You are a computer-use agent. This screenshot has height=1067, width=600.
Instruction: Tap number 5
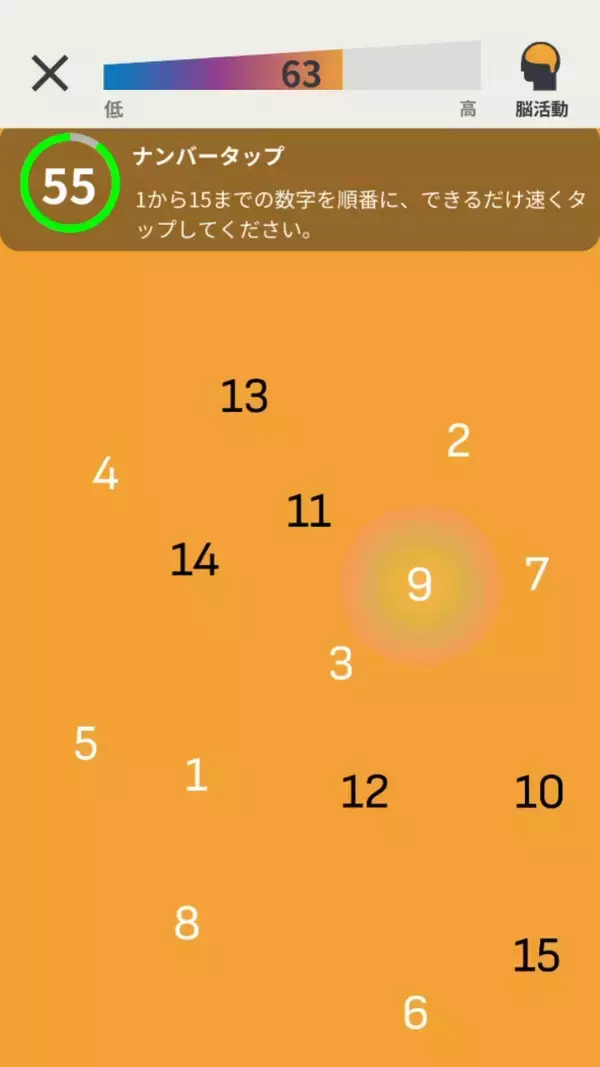pyautogui.click(x=86, y=744)
